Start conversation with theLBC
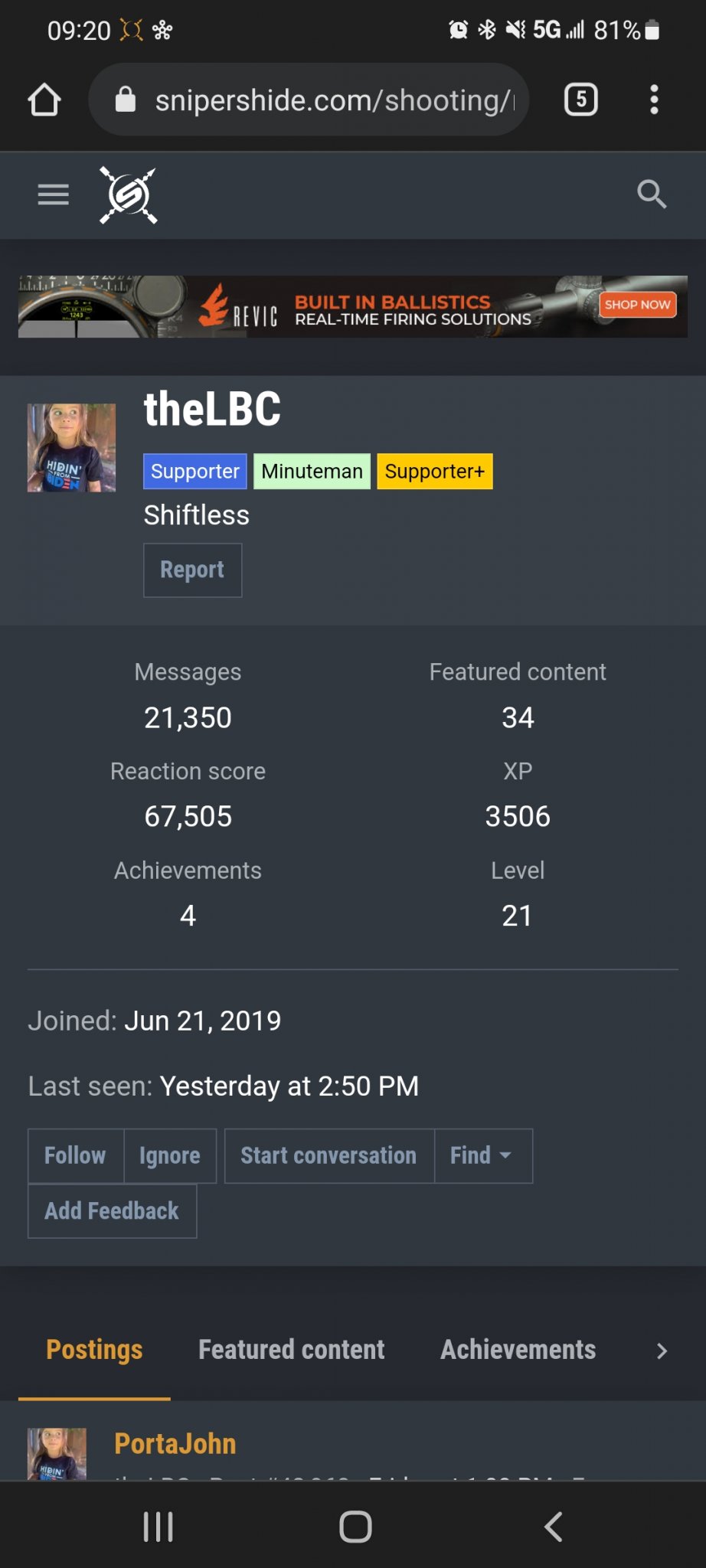706x1568 pixels. click(x=328, y=1155)
